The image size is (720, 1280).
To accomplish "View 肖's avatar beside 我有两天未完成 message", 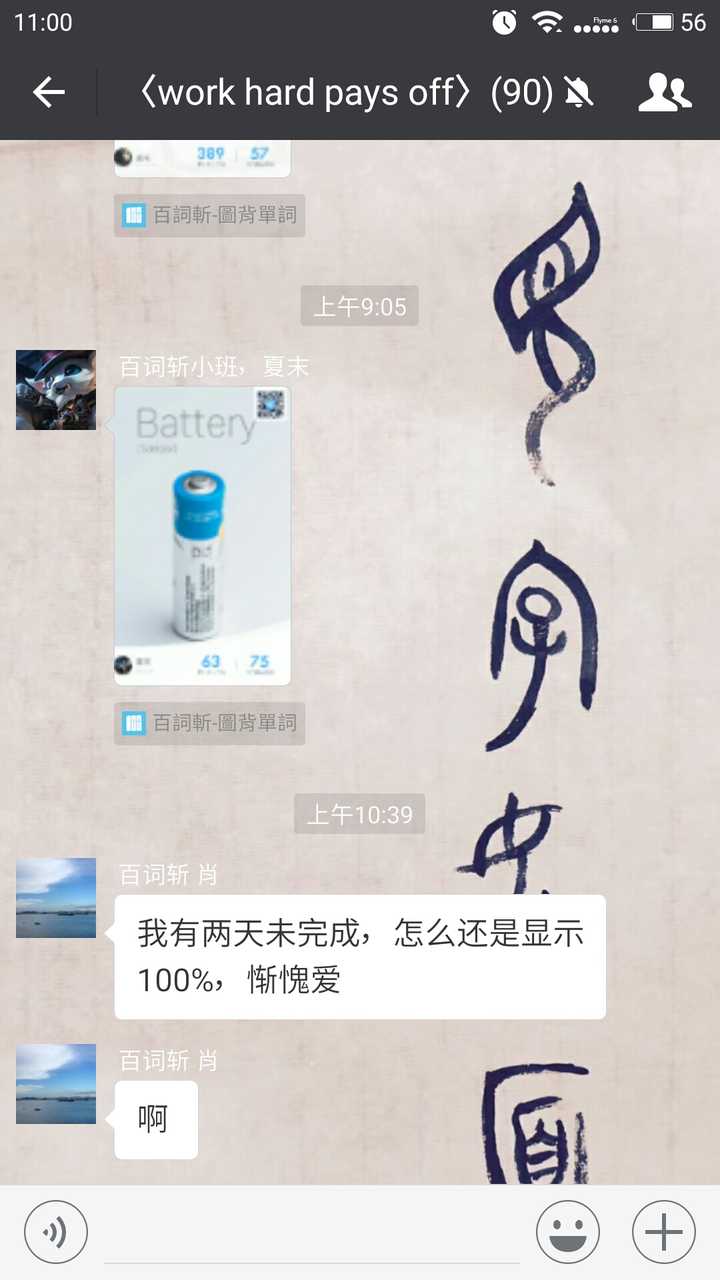I will click(56, 898).
